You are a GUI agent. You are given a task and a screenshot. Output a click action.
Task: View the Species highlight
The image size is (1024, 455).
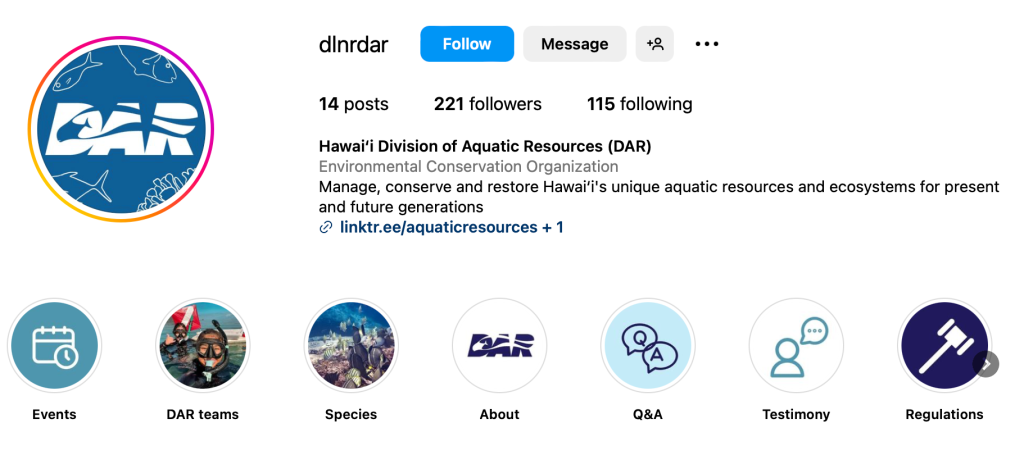[351, 345]
